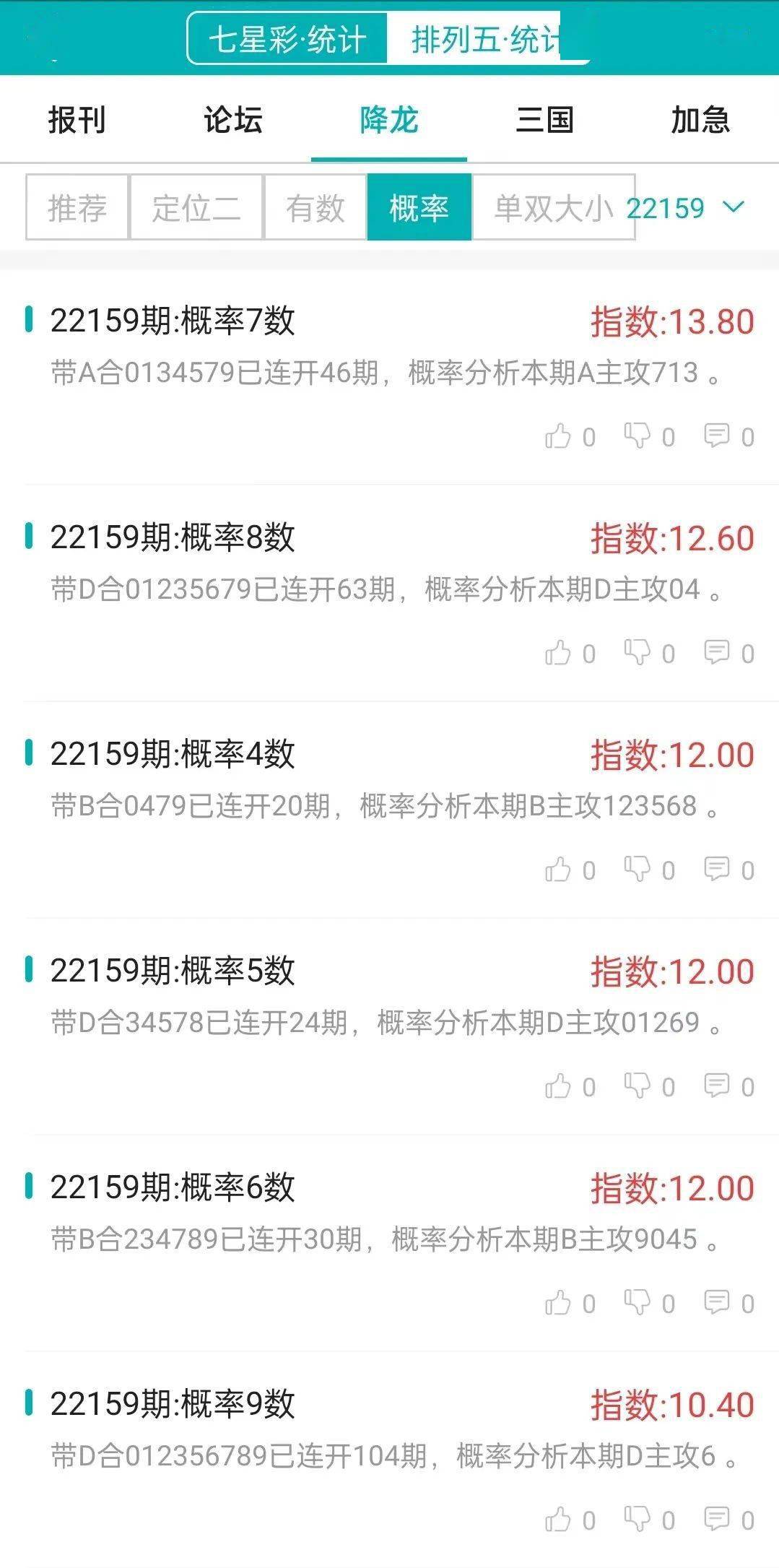
Task: Choose the 定位二 filter
Action: 196,207
